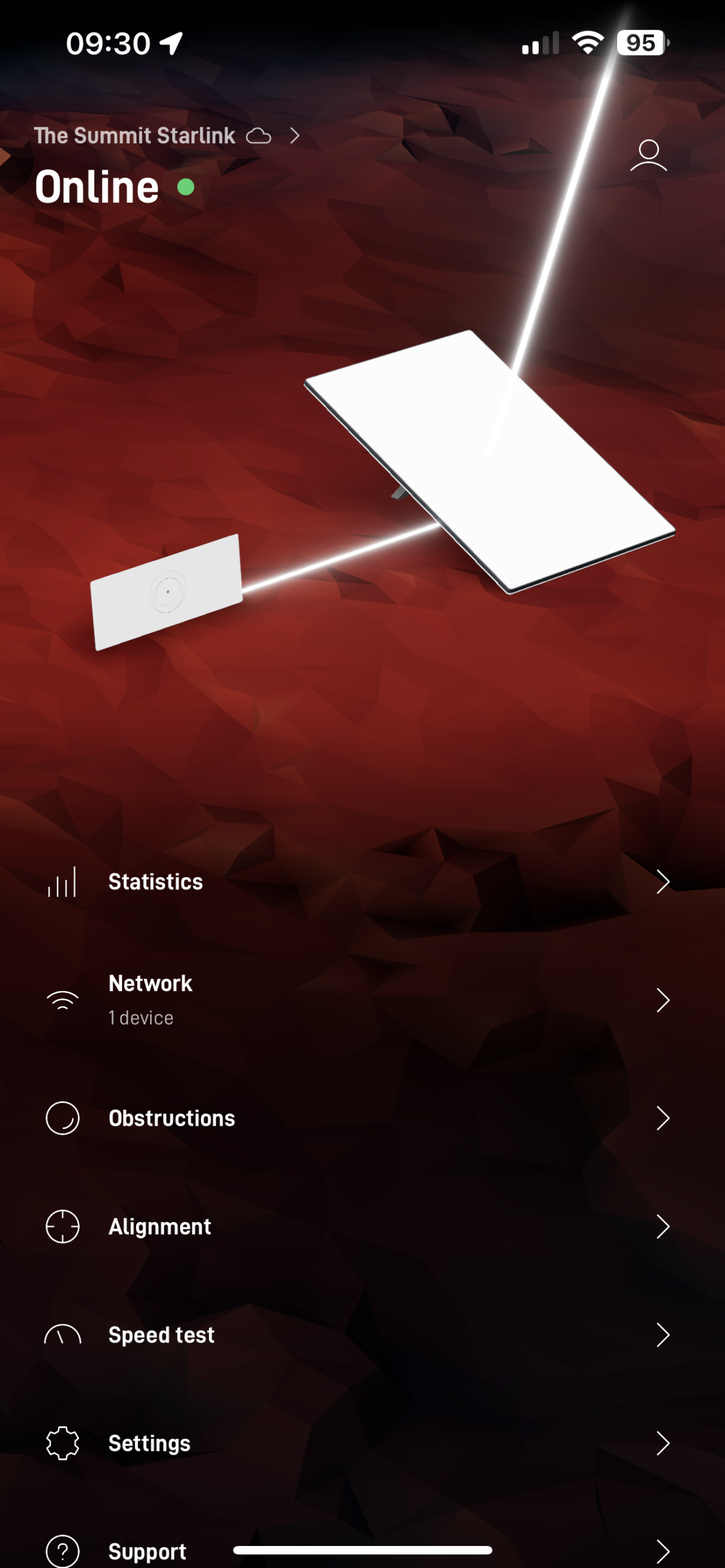Screen dimensions: 725x1568
Task: Run a Speed test
Action: pos(362,1335)
